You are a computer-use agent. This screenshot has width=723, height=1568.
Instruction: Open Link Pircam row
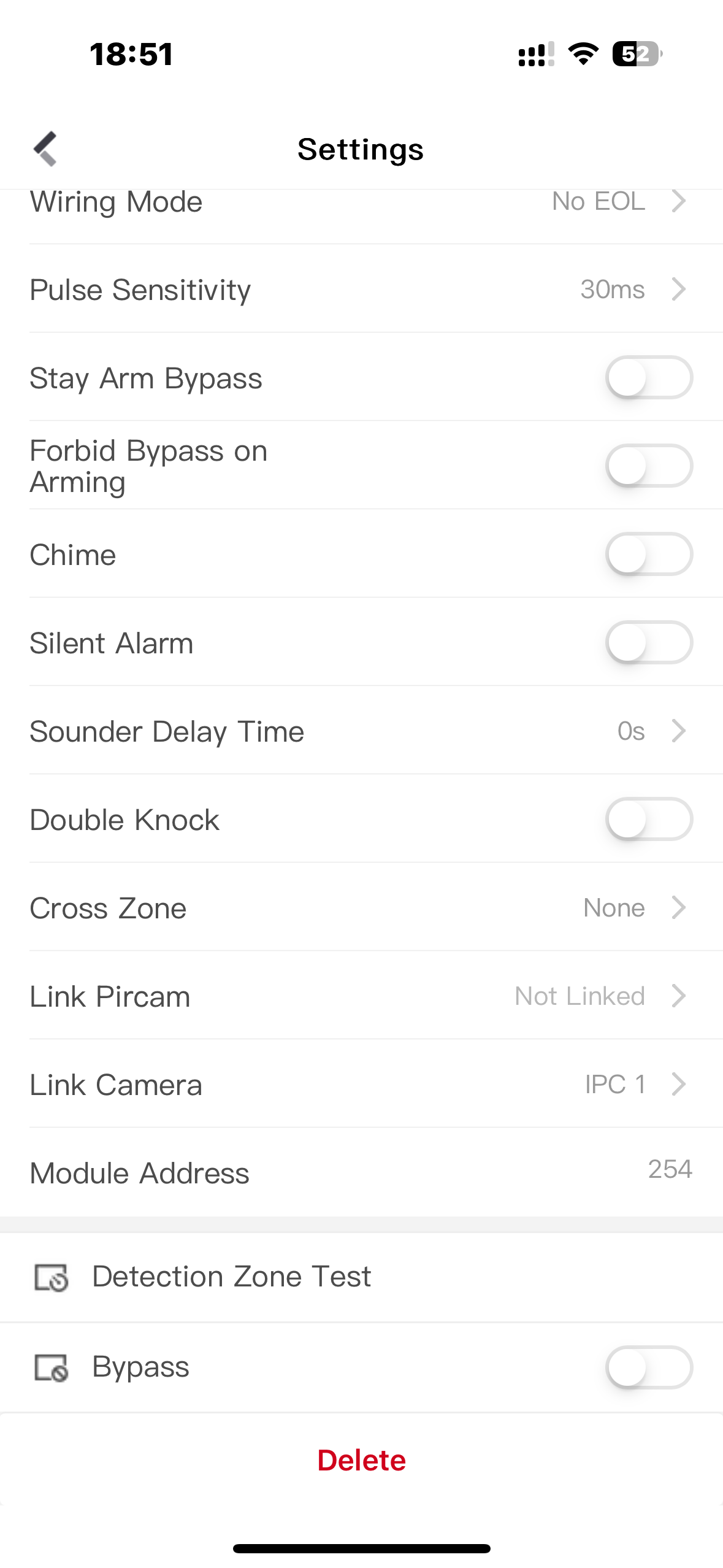point(361,996)
